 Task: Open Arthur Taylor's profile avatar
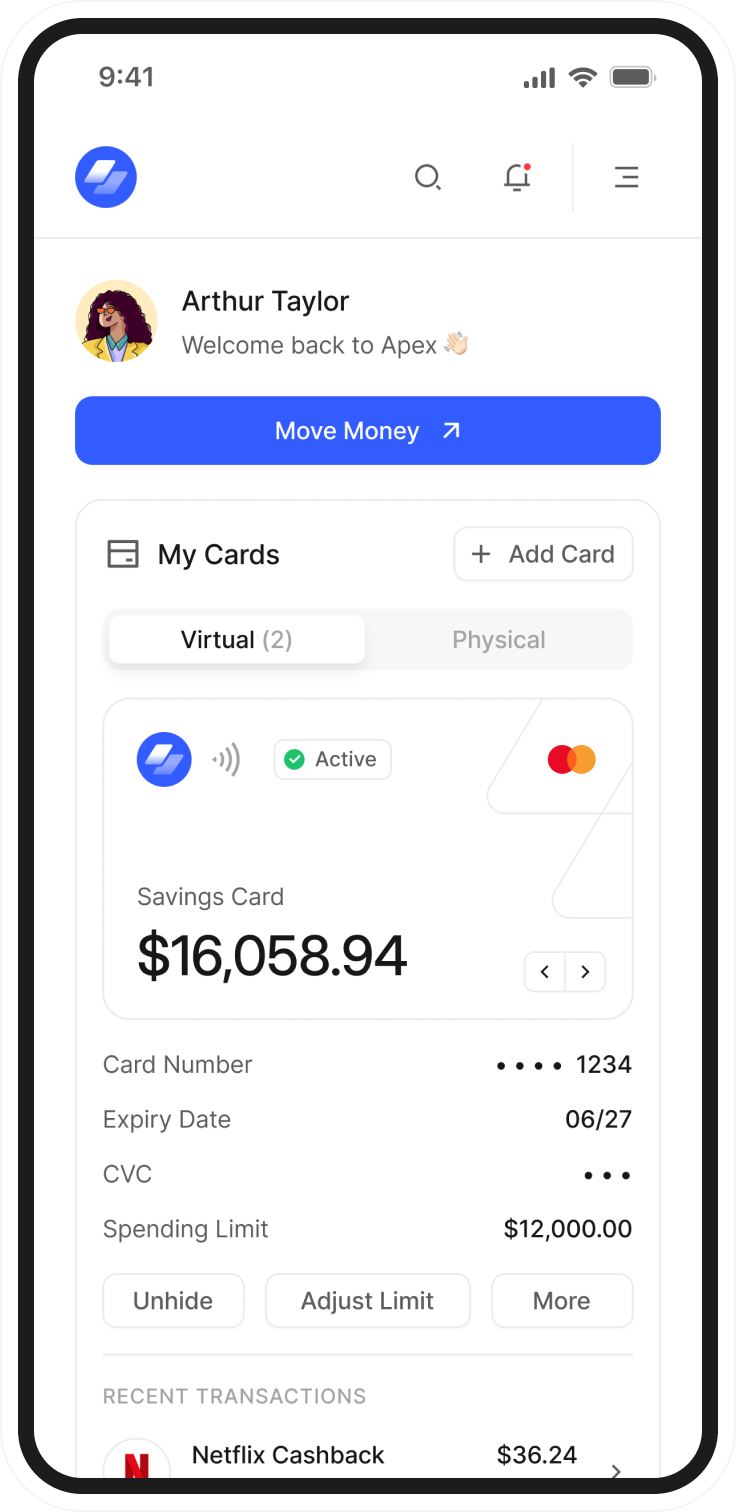tap(116, 321)
